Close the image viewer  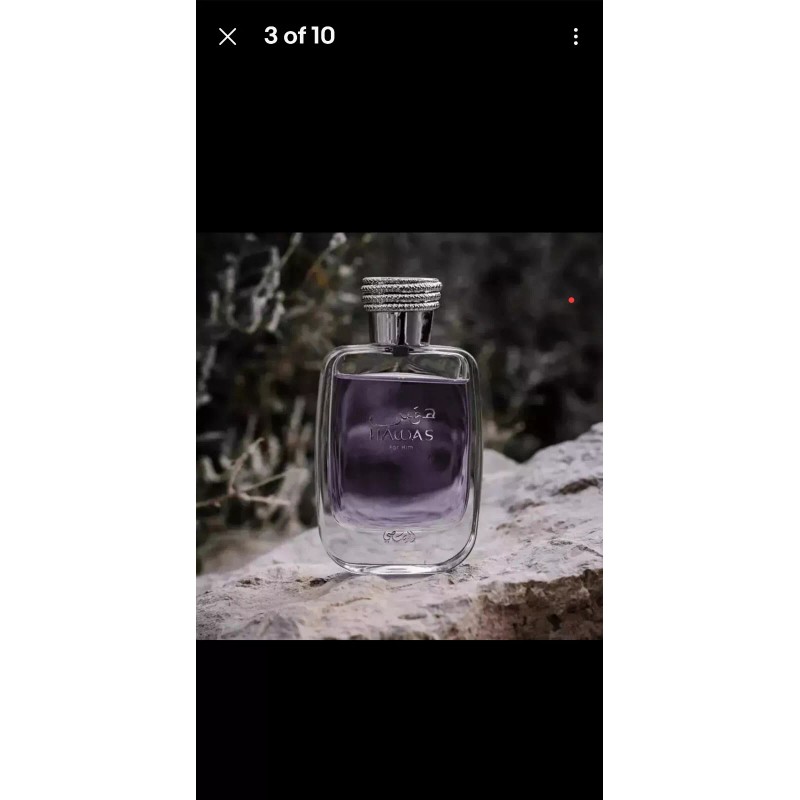[x=227, y=36]
